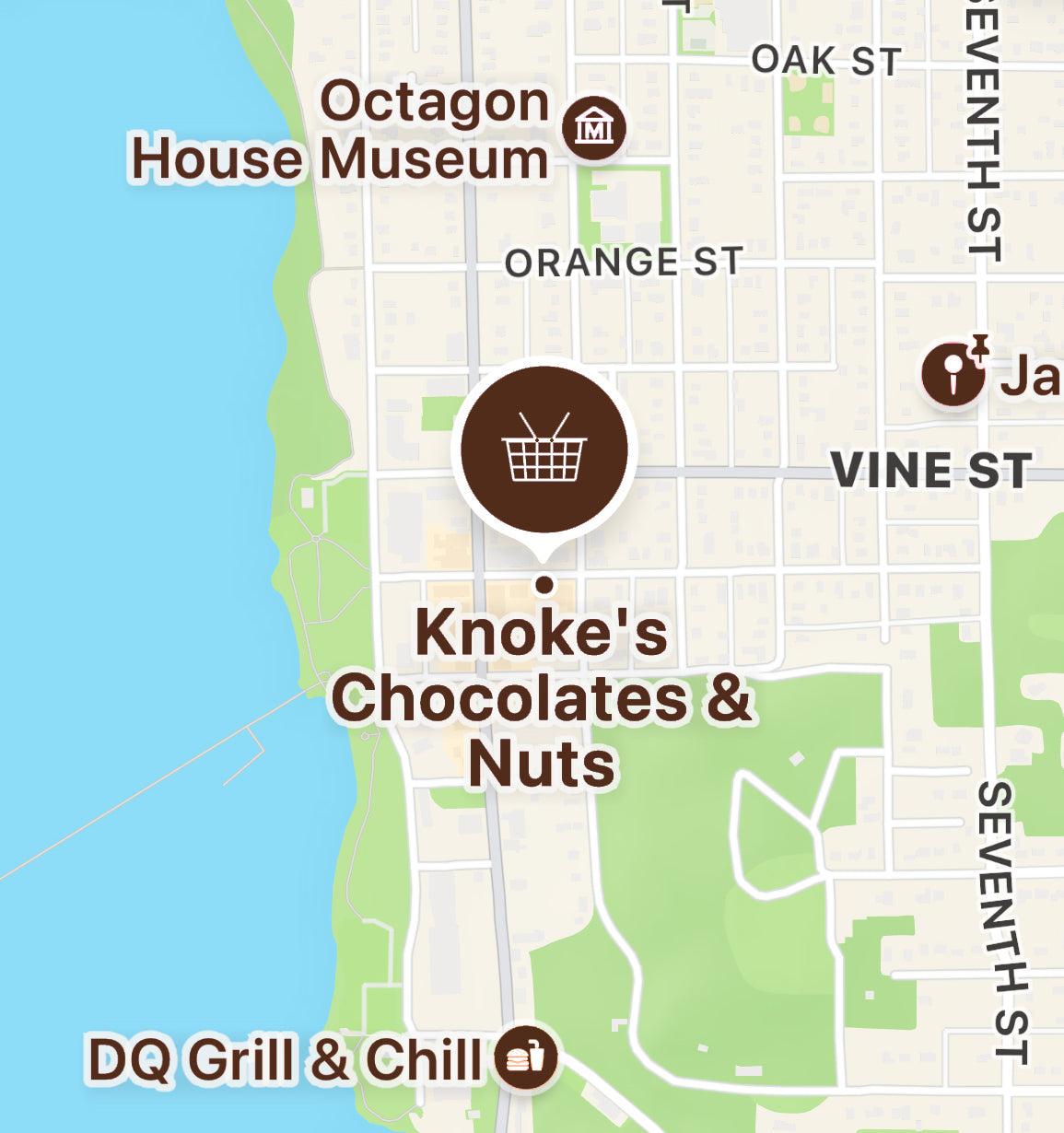Select the Knoke's Chocolates & Nuts pin
Screen dimensions: 1064x1133
coord(544,450)
